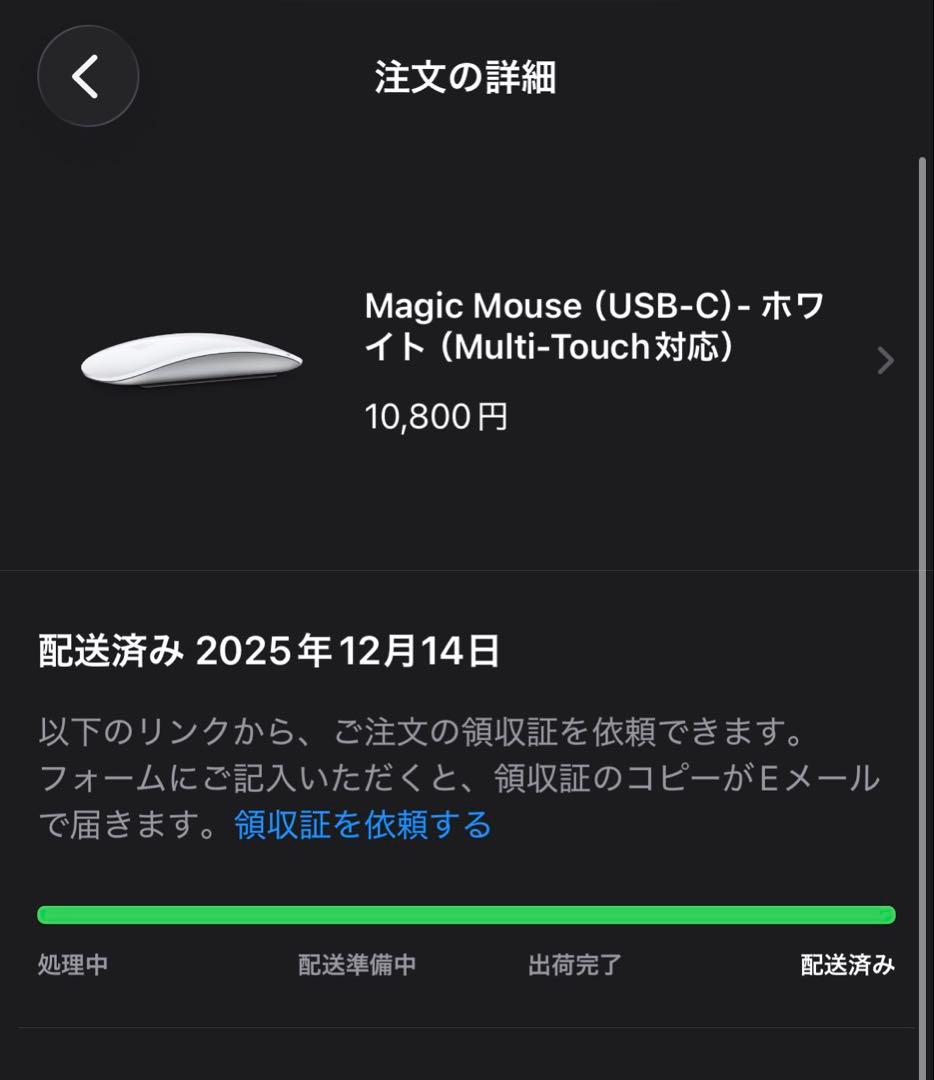934x1080 pixels.
Task: Tap the Magic Mouse product thumbnail
Action: click(x=190, y=360)
